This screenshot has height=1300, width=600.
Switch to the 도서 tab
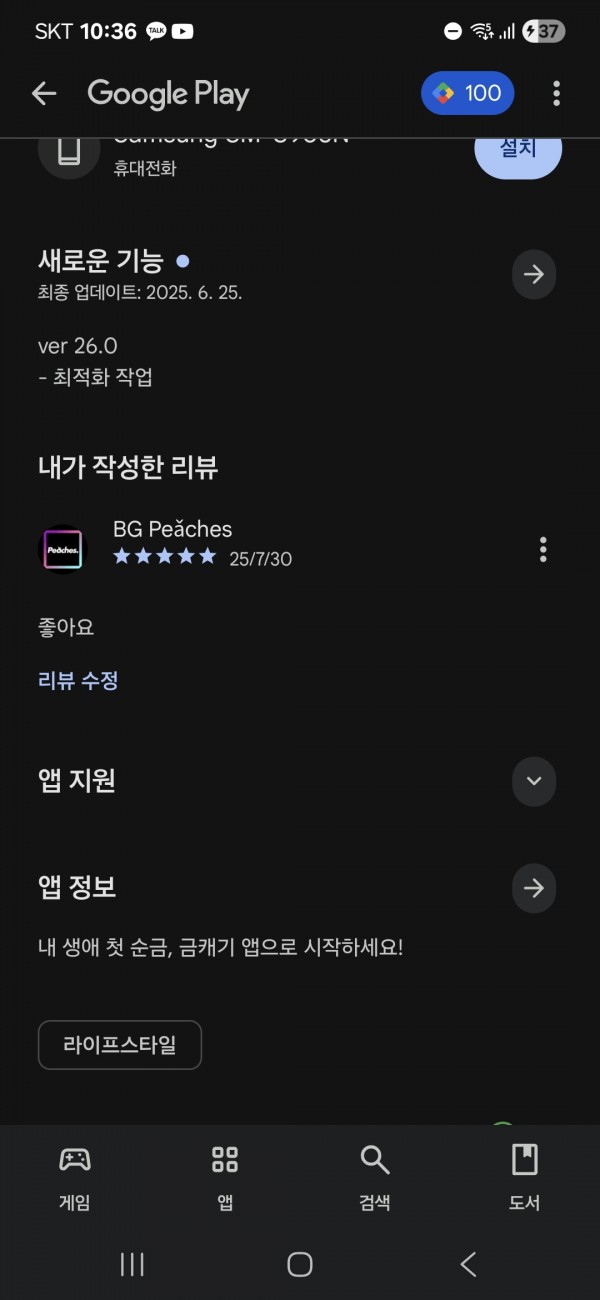(x=525, y=1178)
